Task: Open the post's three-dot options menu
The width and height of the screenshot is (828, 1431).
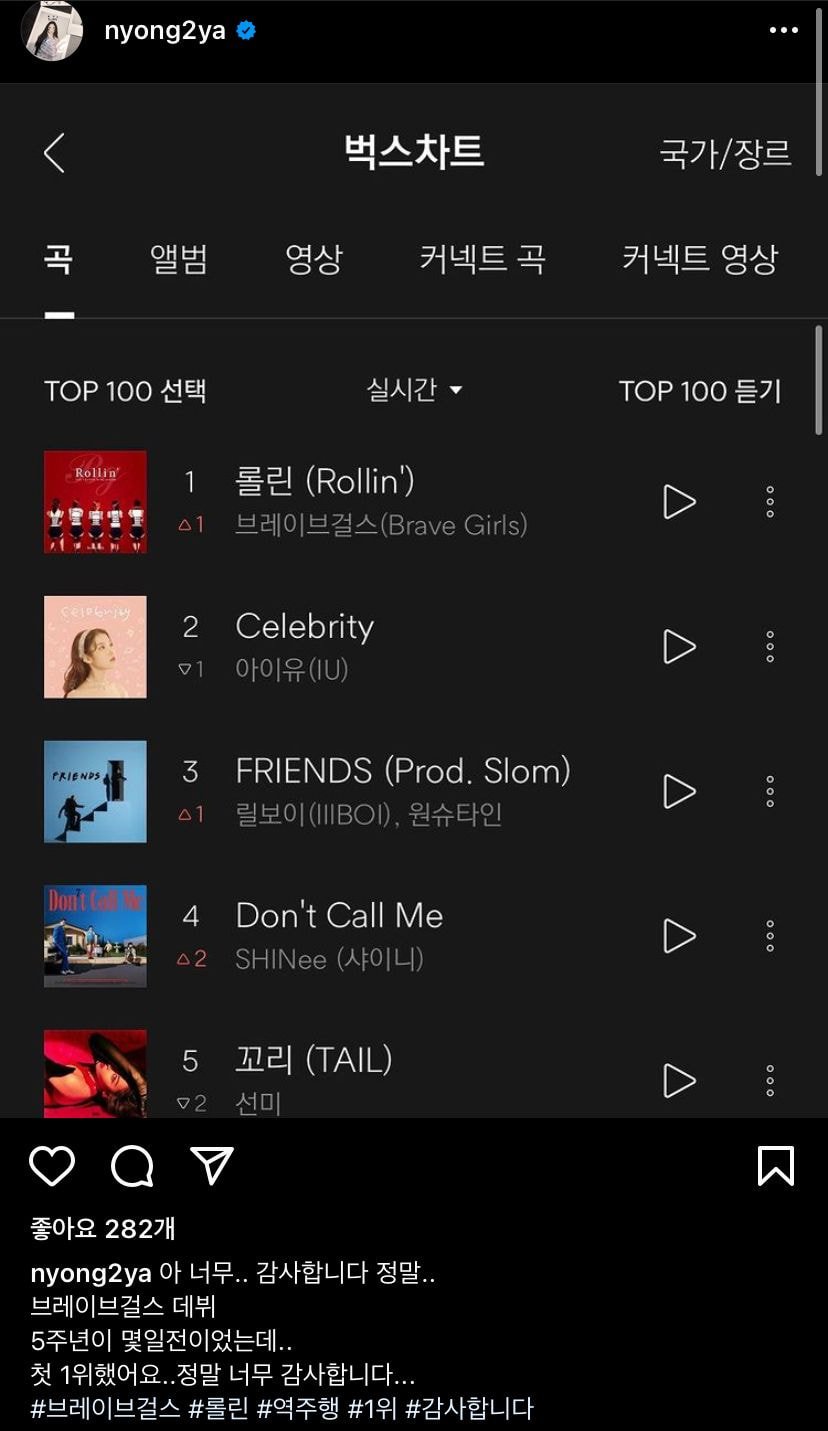Action: point(783,31)
